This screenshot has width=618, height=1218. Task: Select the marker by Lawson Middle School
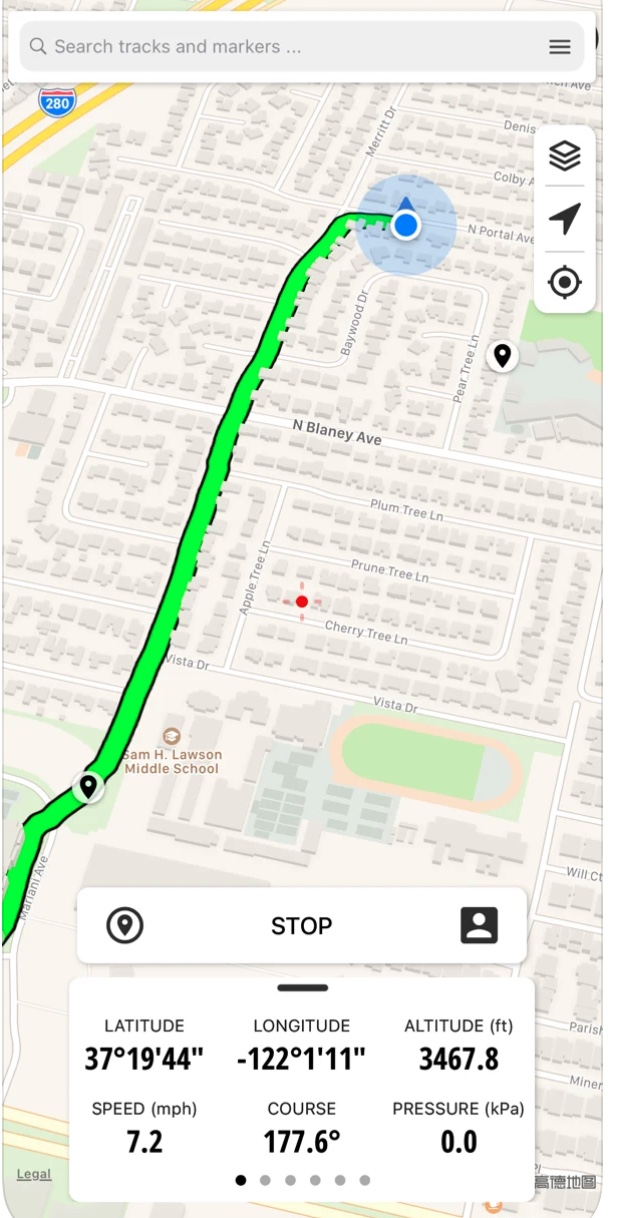pos(89,787)
